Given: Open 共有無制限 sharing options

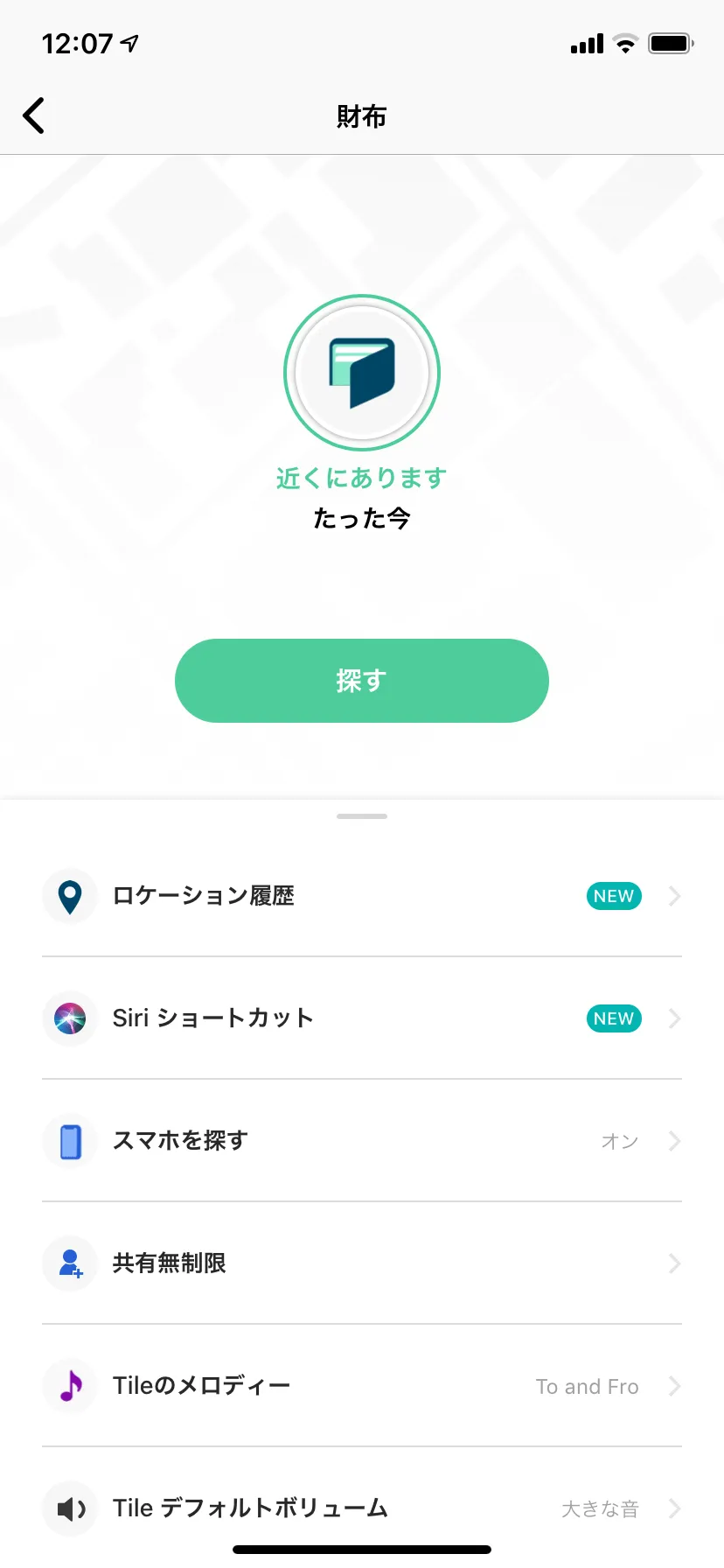Looking at the screenshot, I should [x=361, y=1263].
